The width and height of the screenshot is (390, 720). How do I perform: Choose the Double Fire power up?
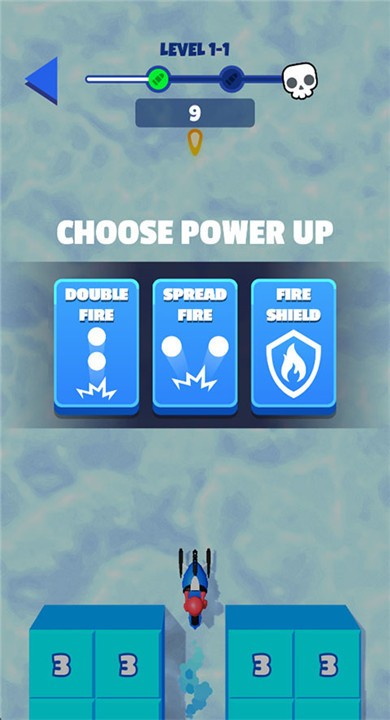[96, 347]
